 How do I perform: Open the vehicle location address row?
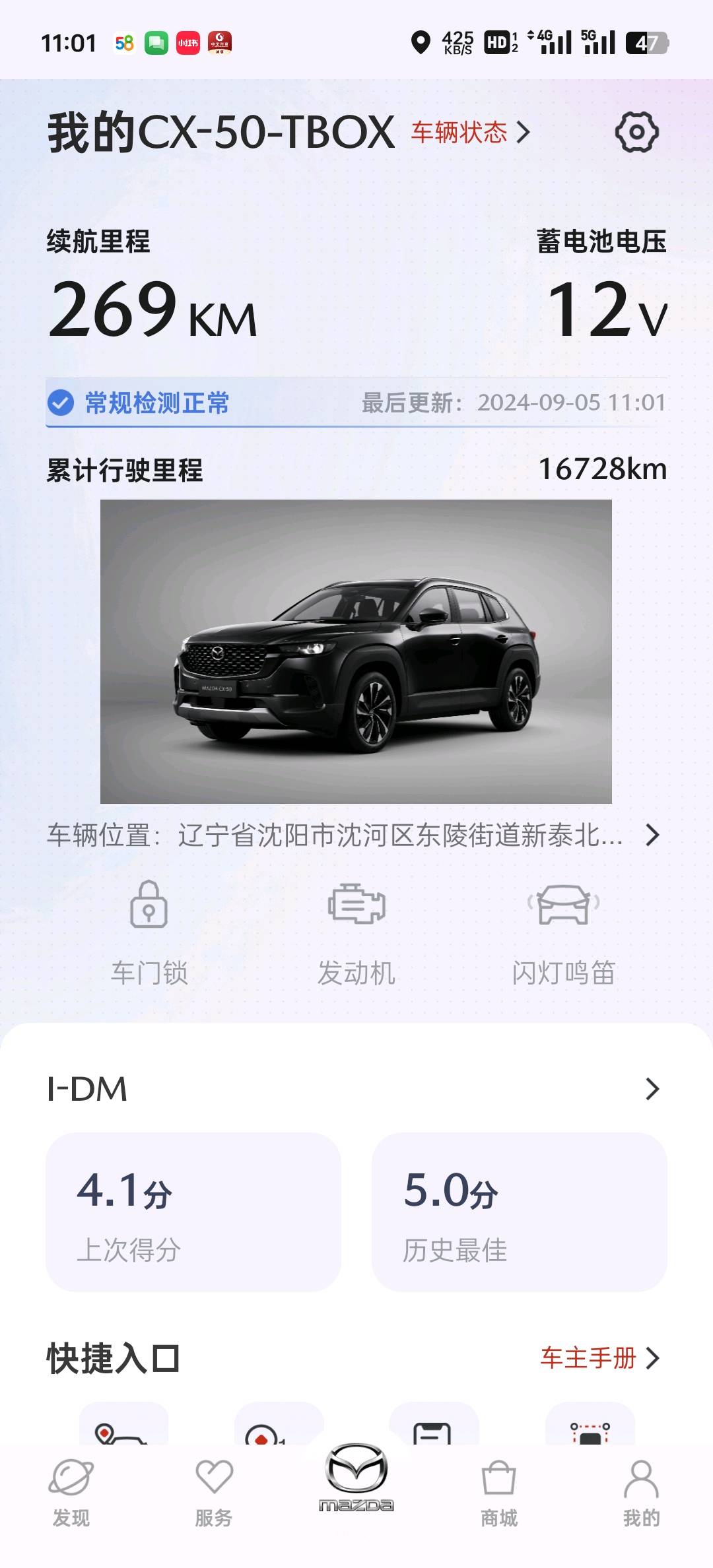354,835
